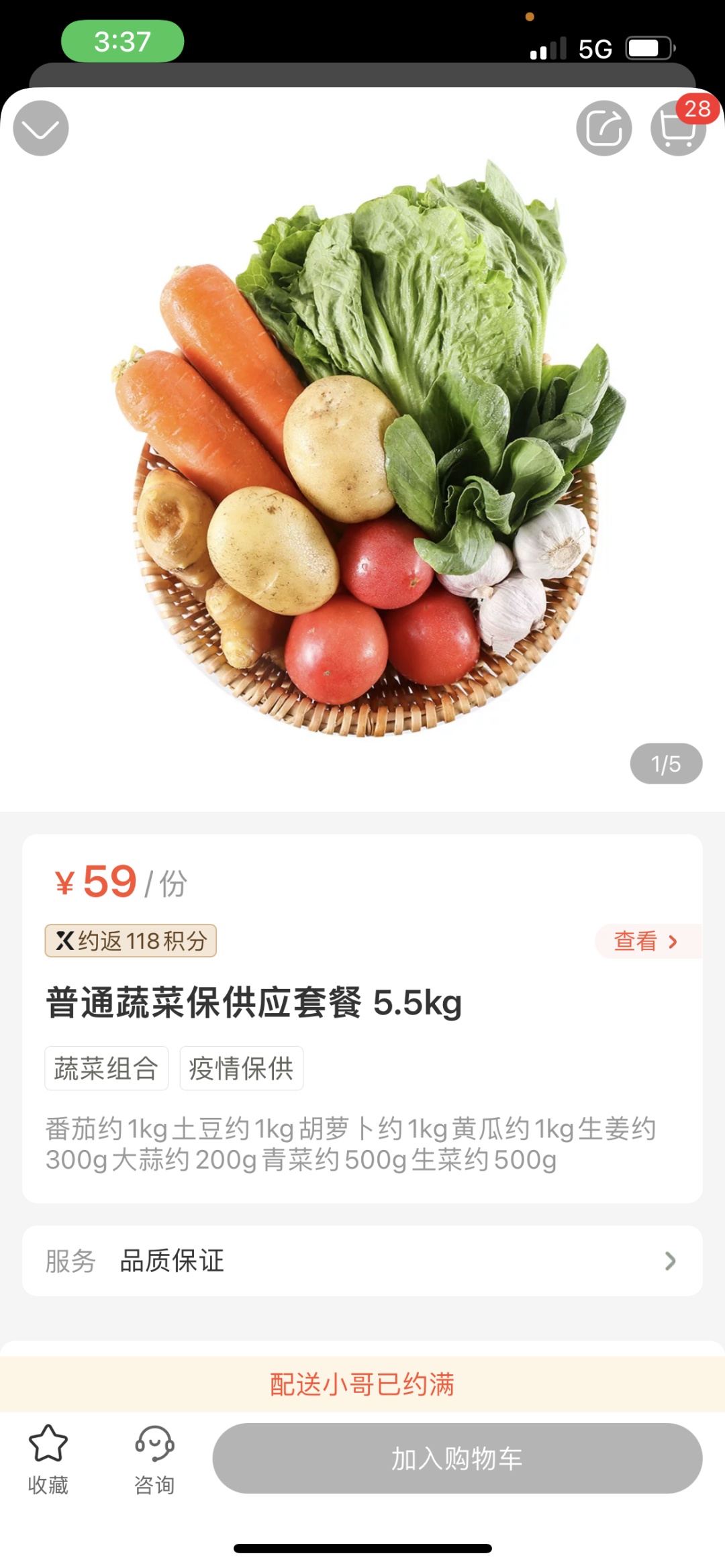Tap 查看 to view points details
Viewport: 725px width, 1568px height.
click(645, 941)
